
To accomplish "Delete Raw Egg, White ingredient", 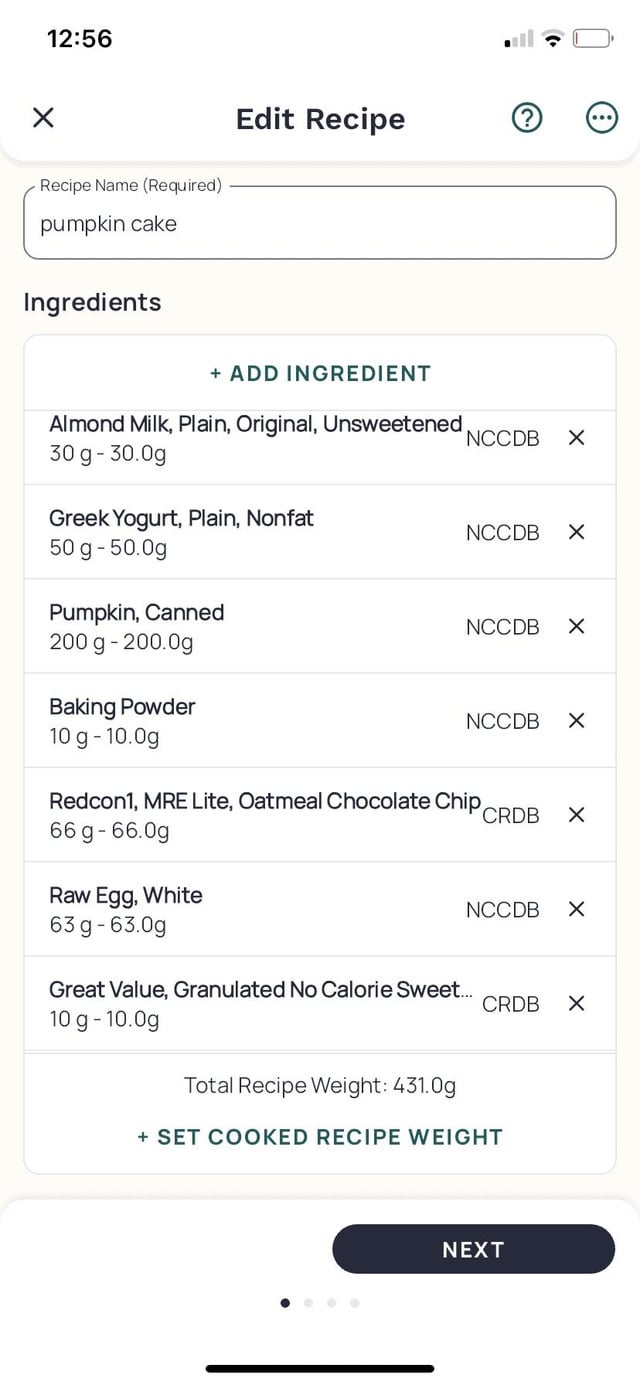I will point(576,909).
